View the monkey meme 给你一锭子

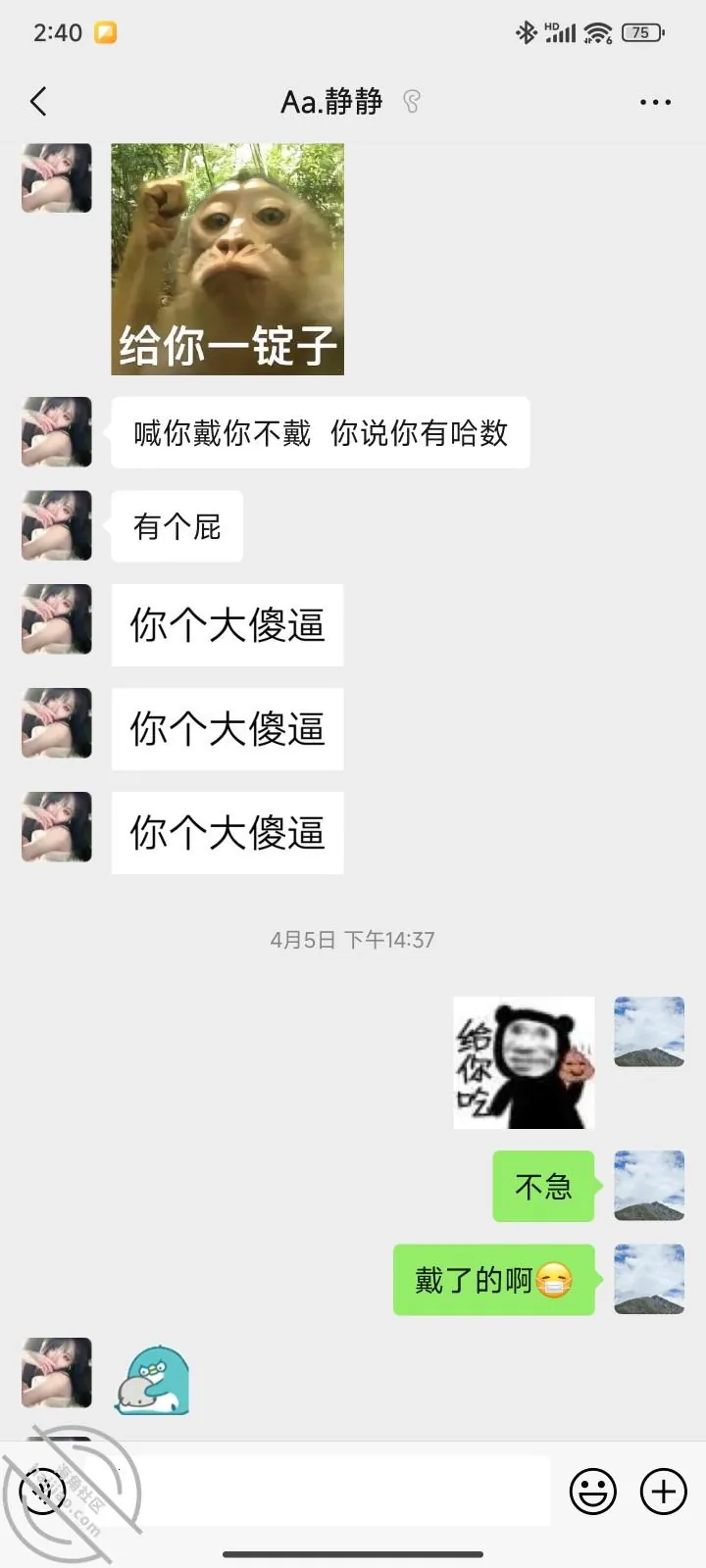[227, 259]
